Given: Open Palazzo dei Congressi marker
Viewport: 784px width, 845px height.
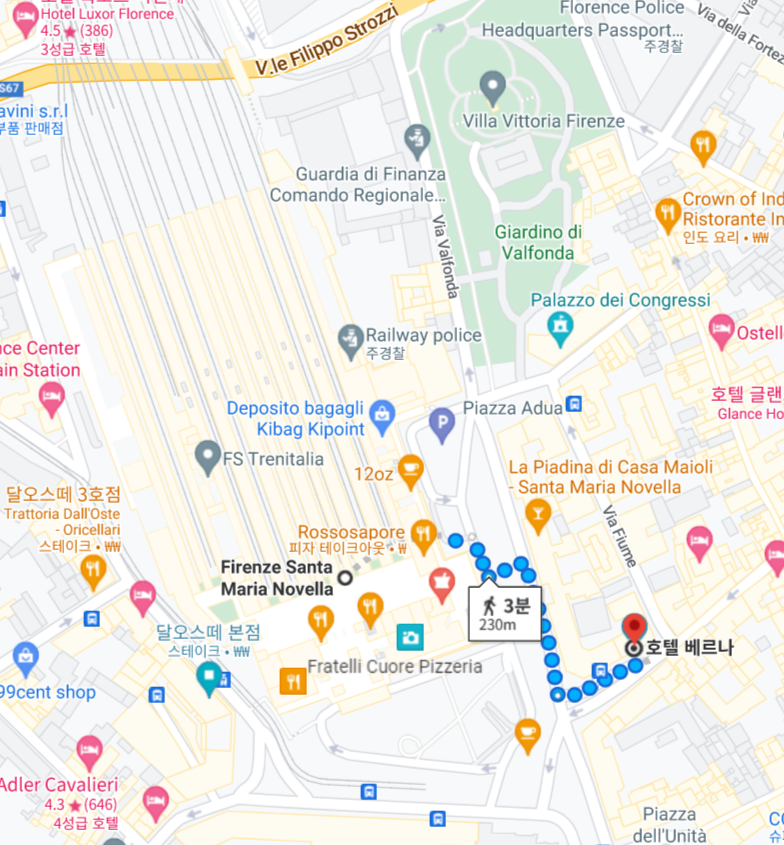Looking at the screenshot, I should [x=562, y=326].
